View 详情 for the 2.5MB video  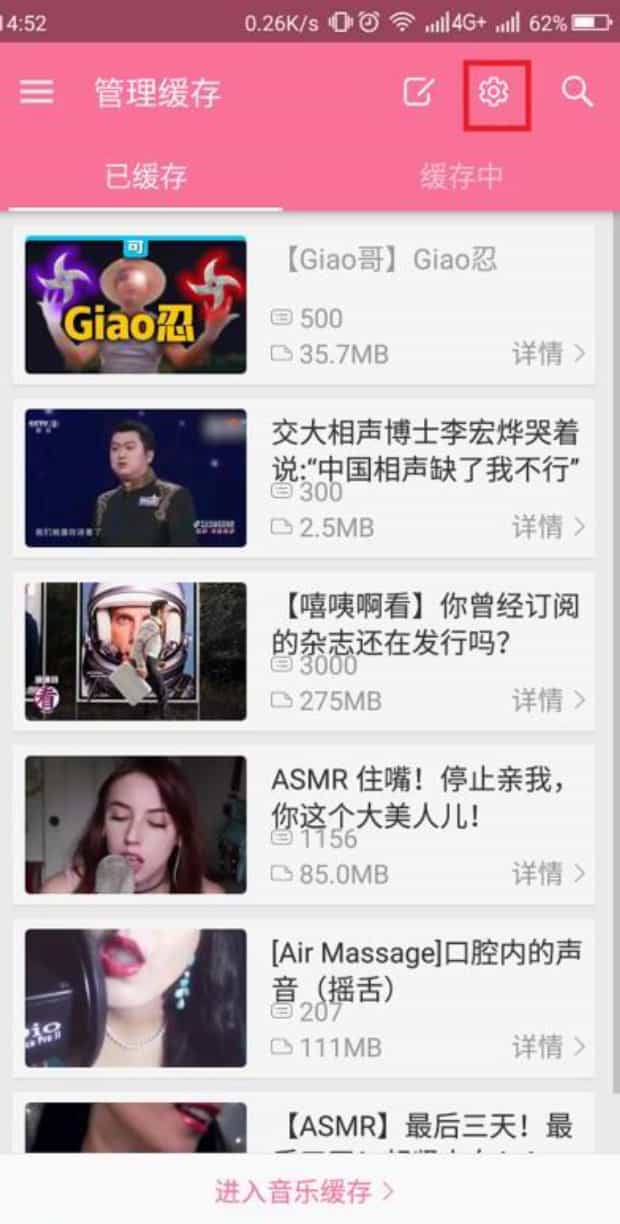[548, 526]
